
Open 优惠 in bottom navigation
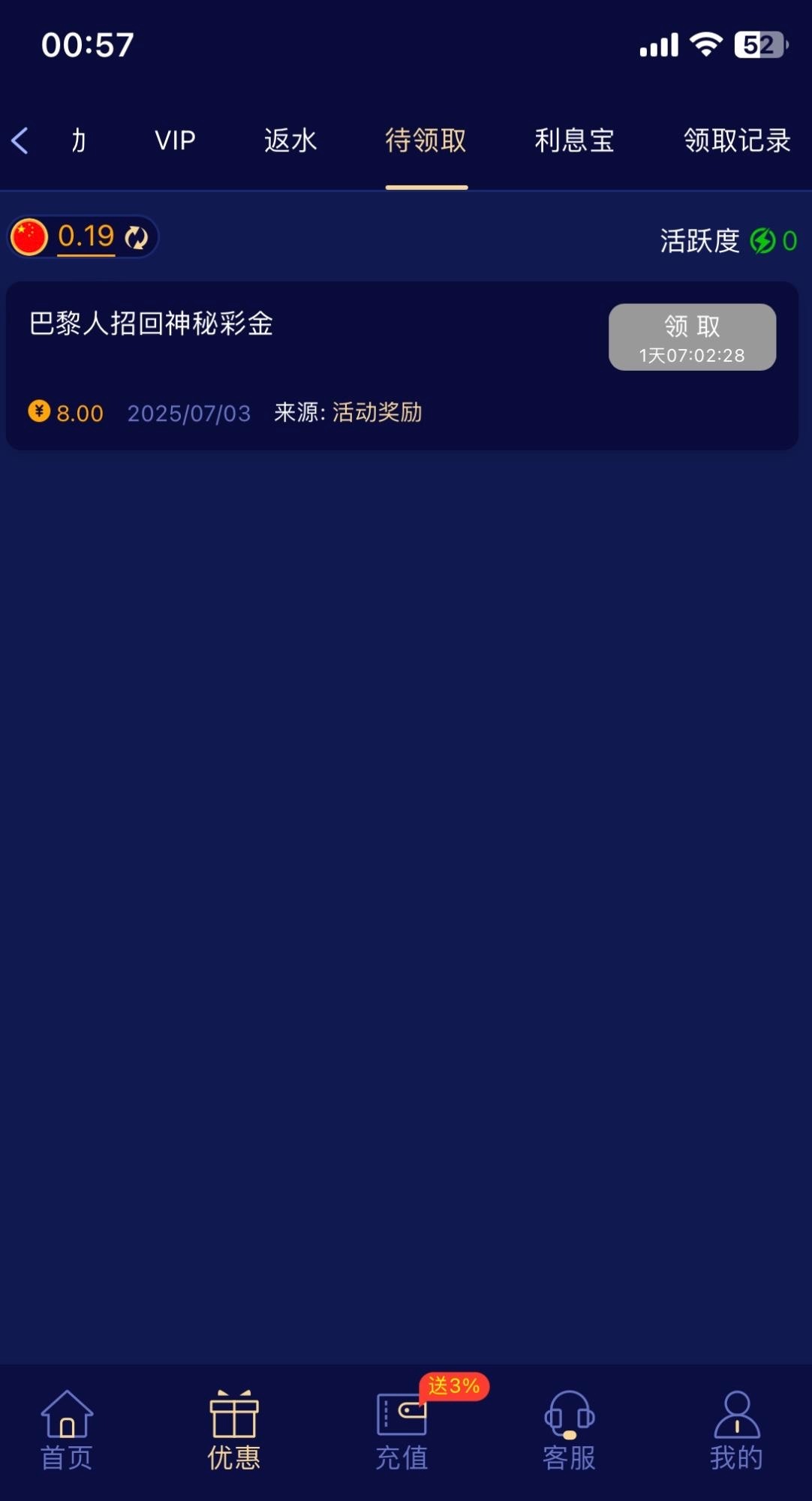click(x=234, y=1430)
